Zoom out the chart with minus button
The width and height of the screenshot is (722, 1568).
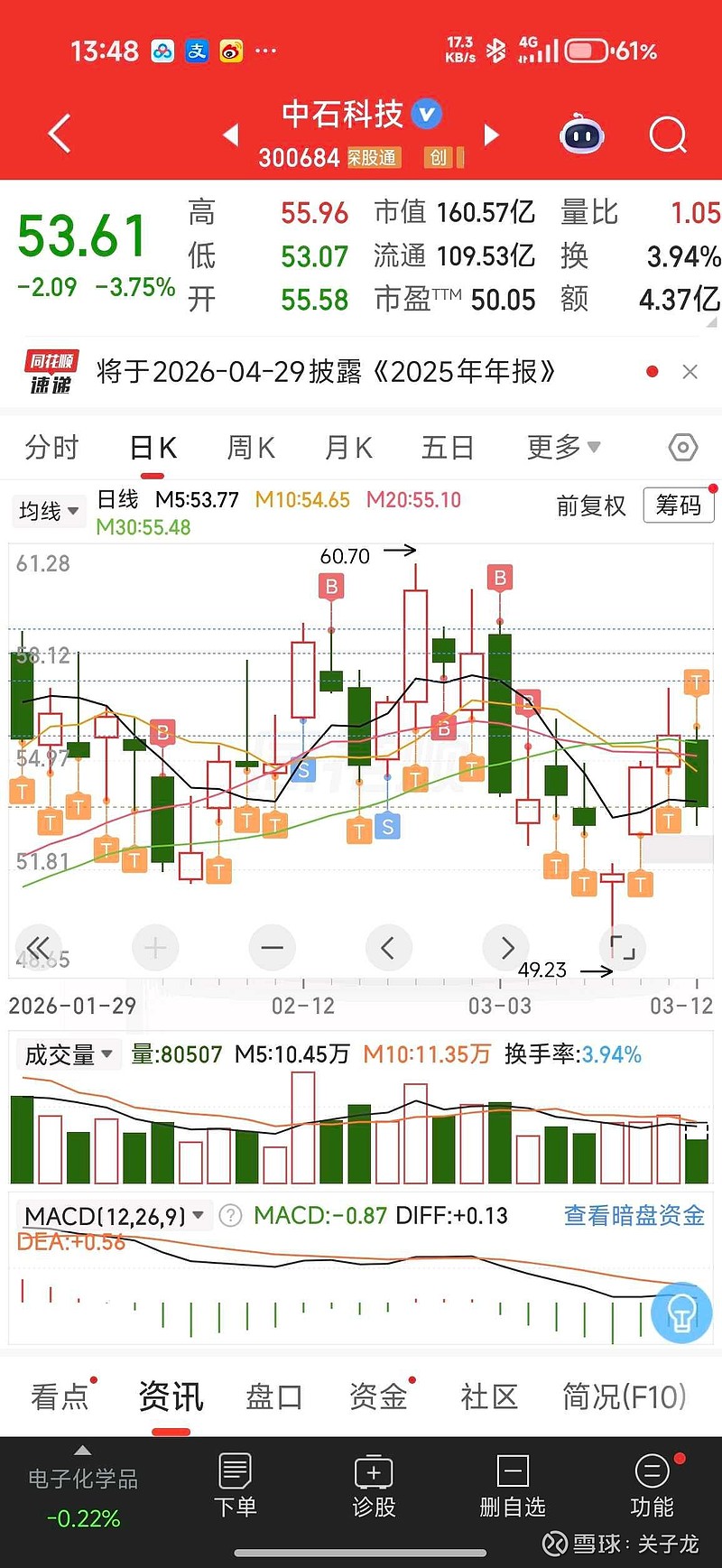tap(272, 948)
